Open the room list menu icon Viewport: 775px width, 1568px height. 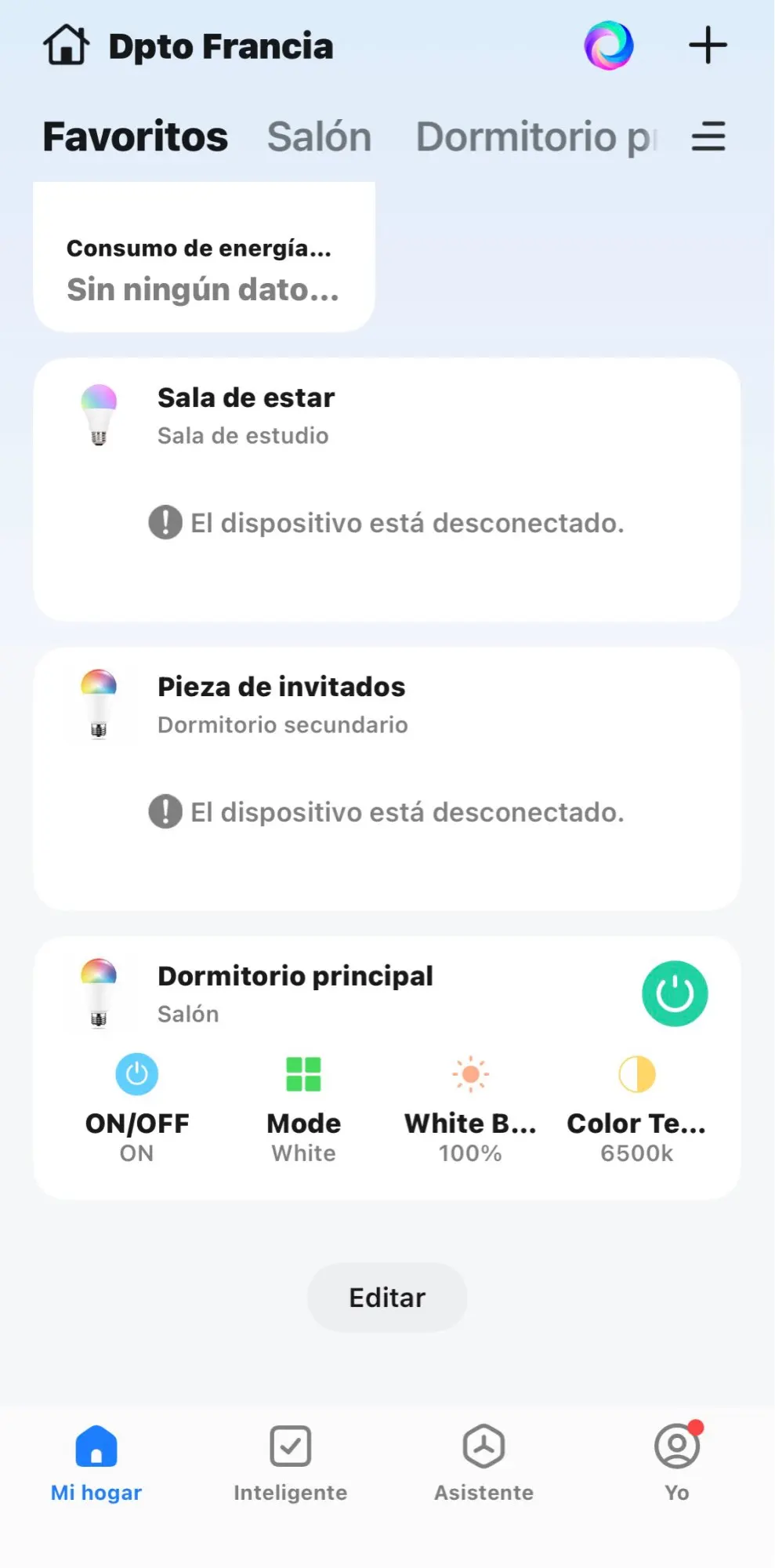[x=708, y=137]
